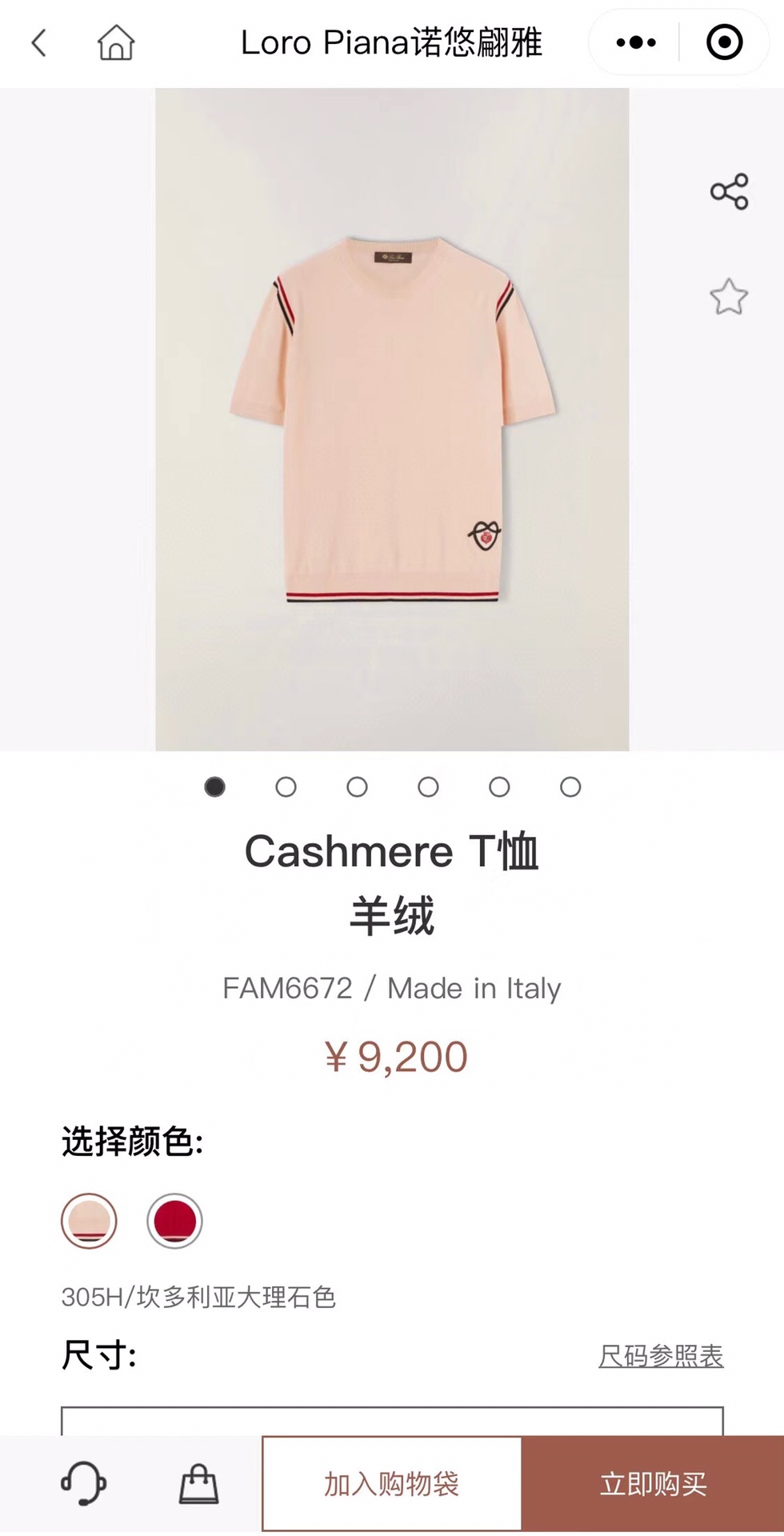Tap 立即购买 to buy now
The height and width of the screenshot is (1536, 784).
[653, 1484]
